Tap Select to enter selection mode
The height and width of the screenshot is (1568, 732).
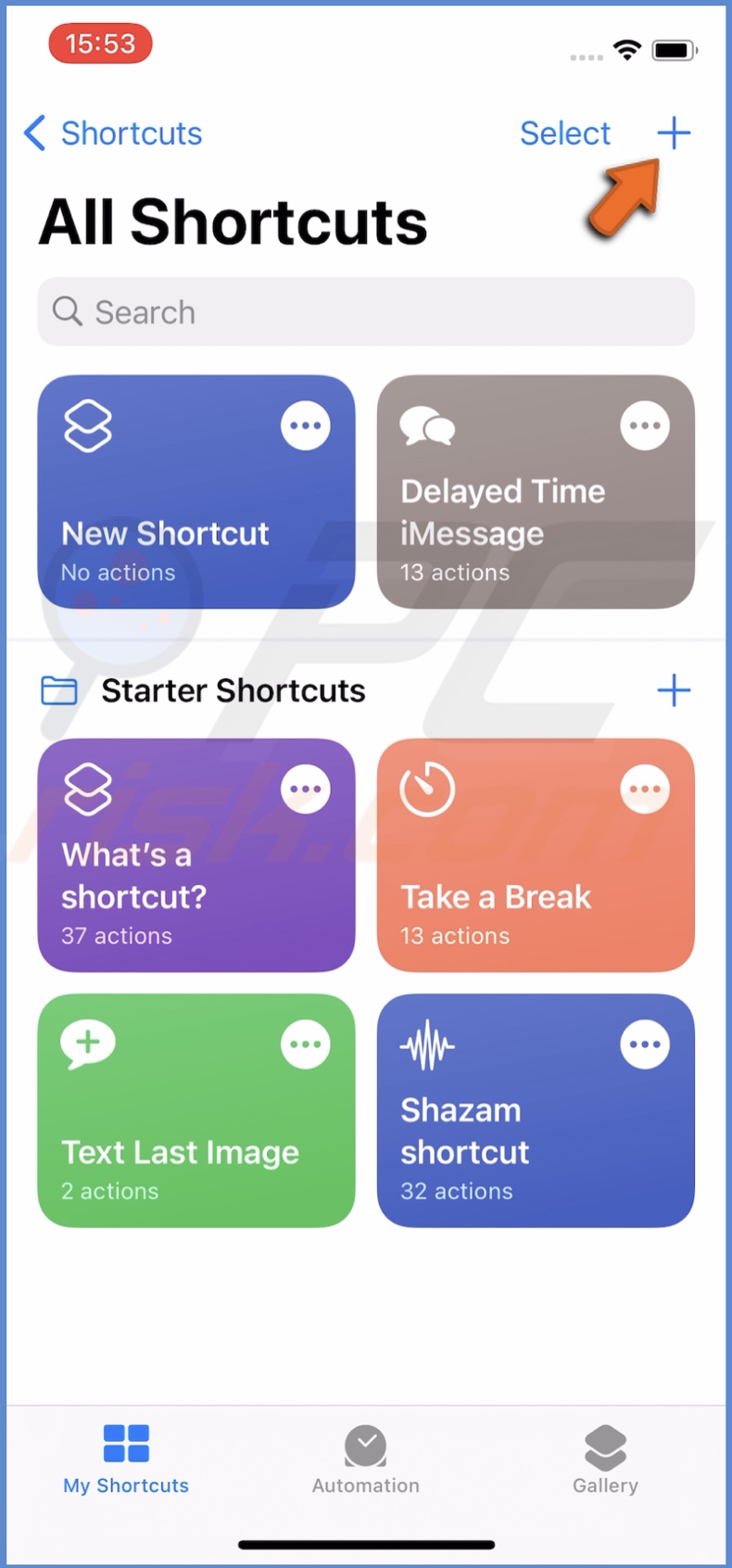point(565,133)
